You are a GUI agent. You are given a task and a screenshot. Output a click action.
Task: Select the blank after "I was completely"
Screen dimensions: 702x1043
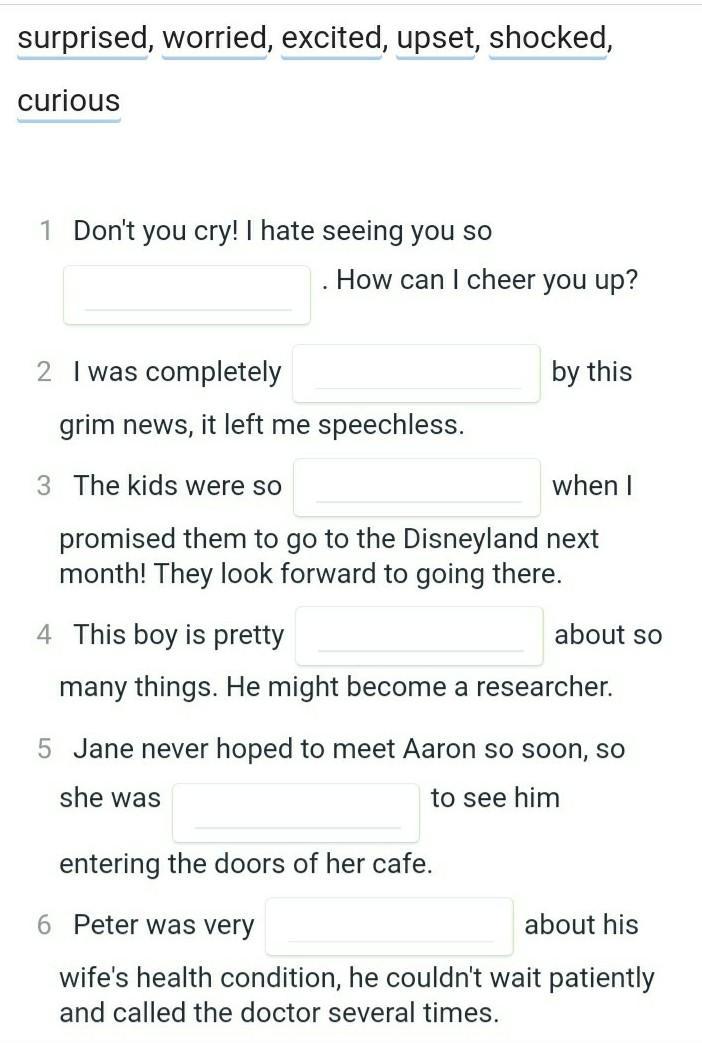pos(417,373)
